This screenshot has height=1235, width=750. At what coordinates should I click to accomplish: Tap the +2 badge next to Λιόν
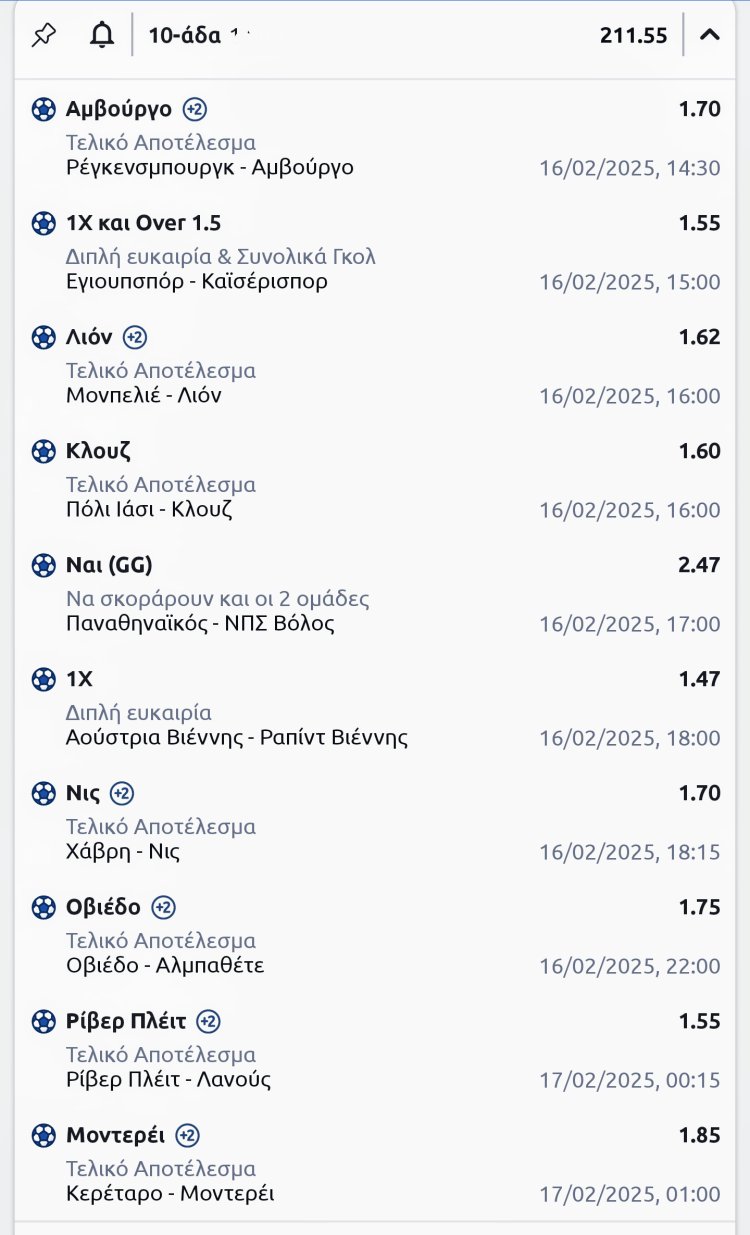coord(135,337)
